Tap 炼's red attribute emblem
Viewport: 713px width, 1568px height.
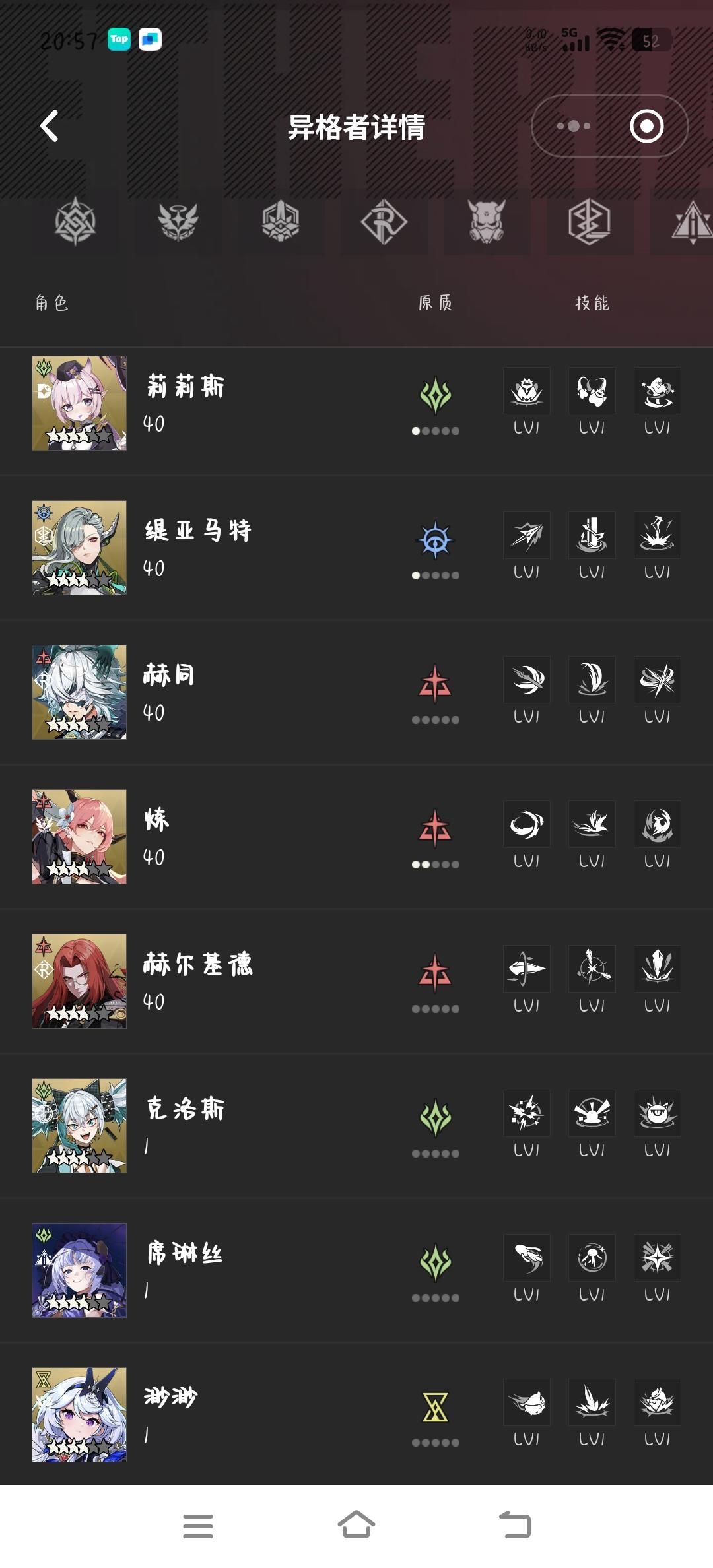pos(436,827)
